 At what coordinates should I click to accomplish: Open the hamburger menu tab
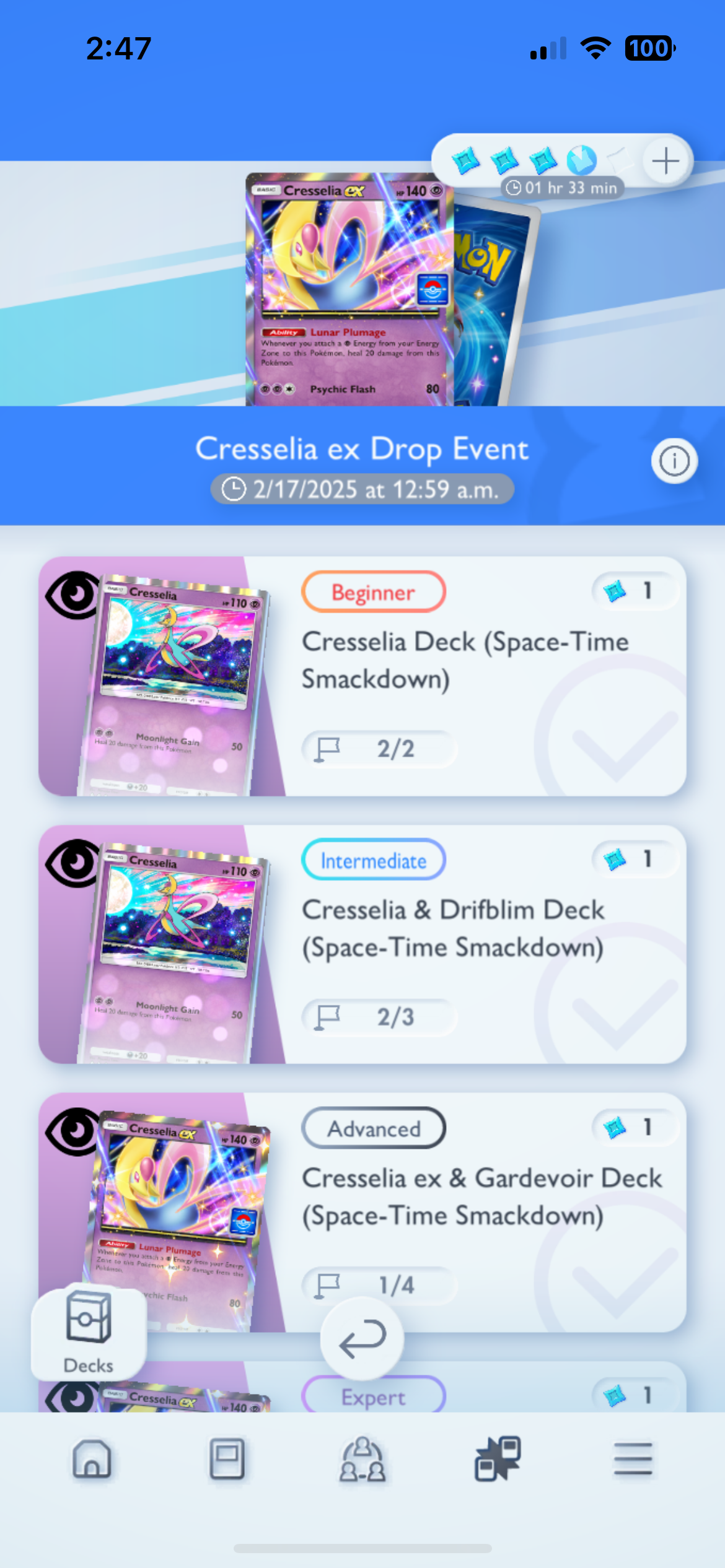(x=633, y=1460)
